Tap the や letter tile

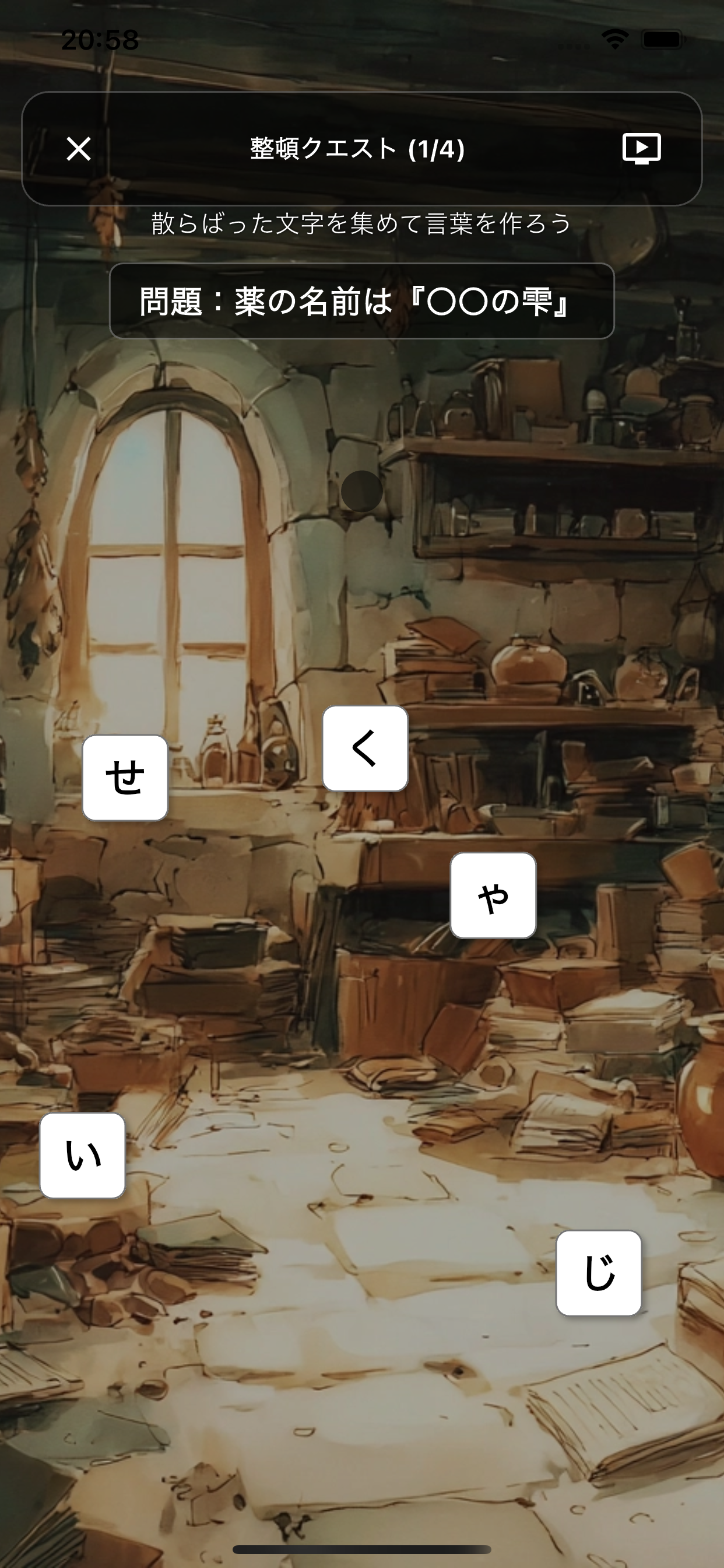(x=493, y=895)
